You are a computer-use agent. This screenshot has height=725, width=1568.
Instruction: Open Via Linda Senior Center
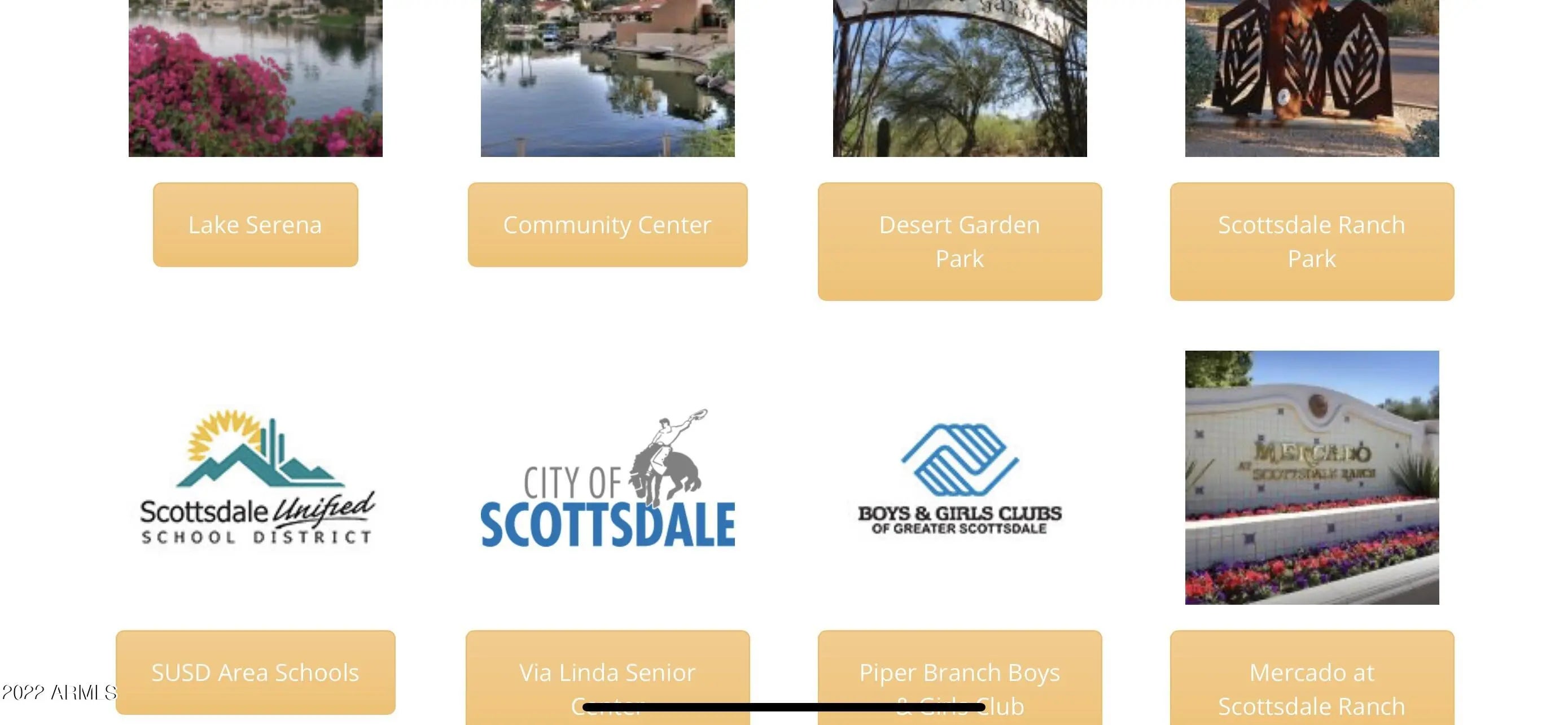[607, 676]
